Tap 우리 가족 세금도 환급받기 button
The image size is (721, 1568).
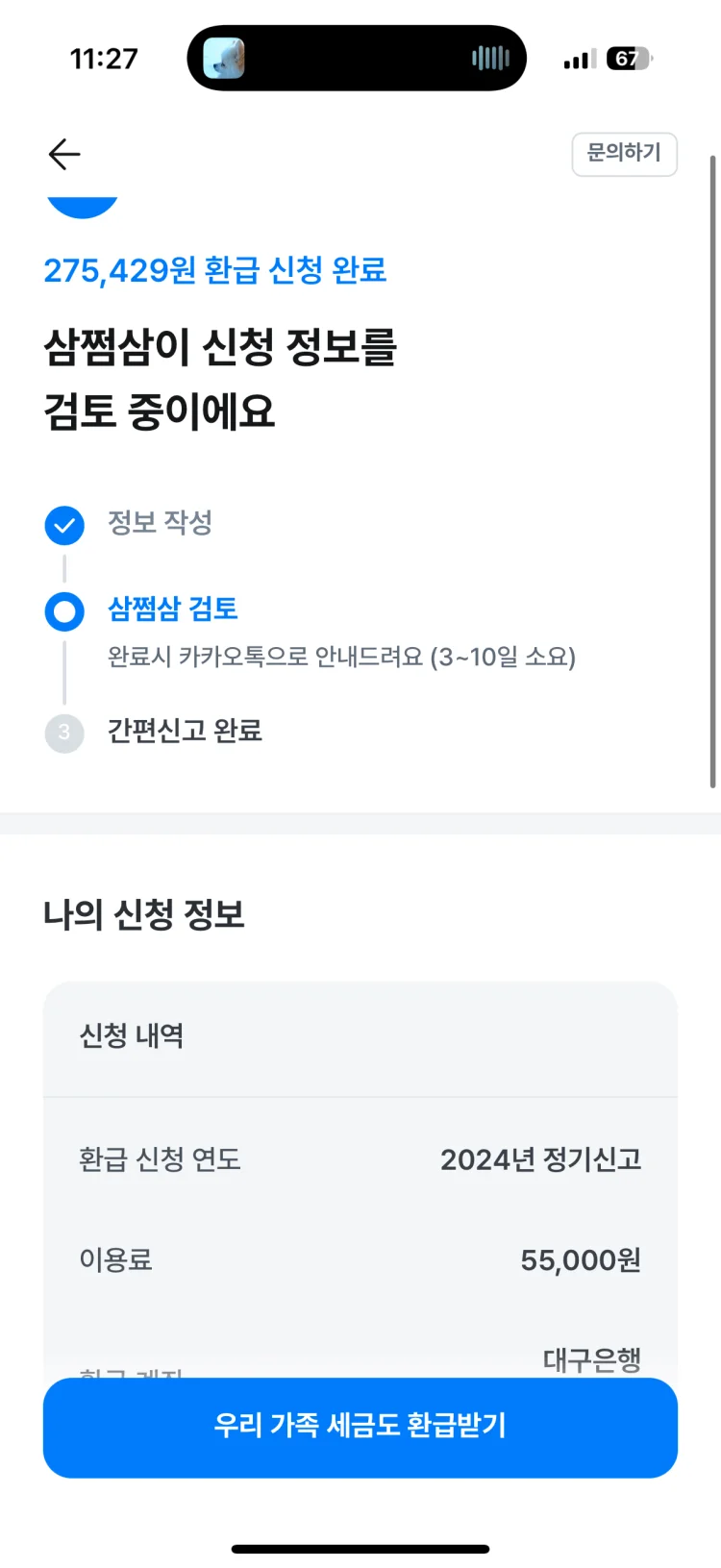(x=360, y=1427)
